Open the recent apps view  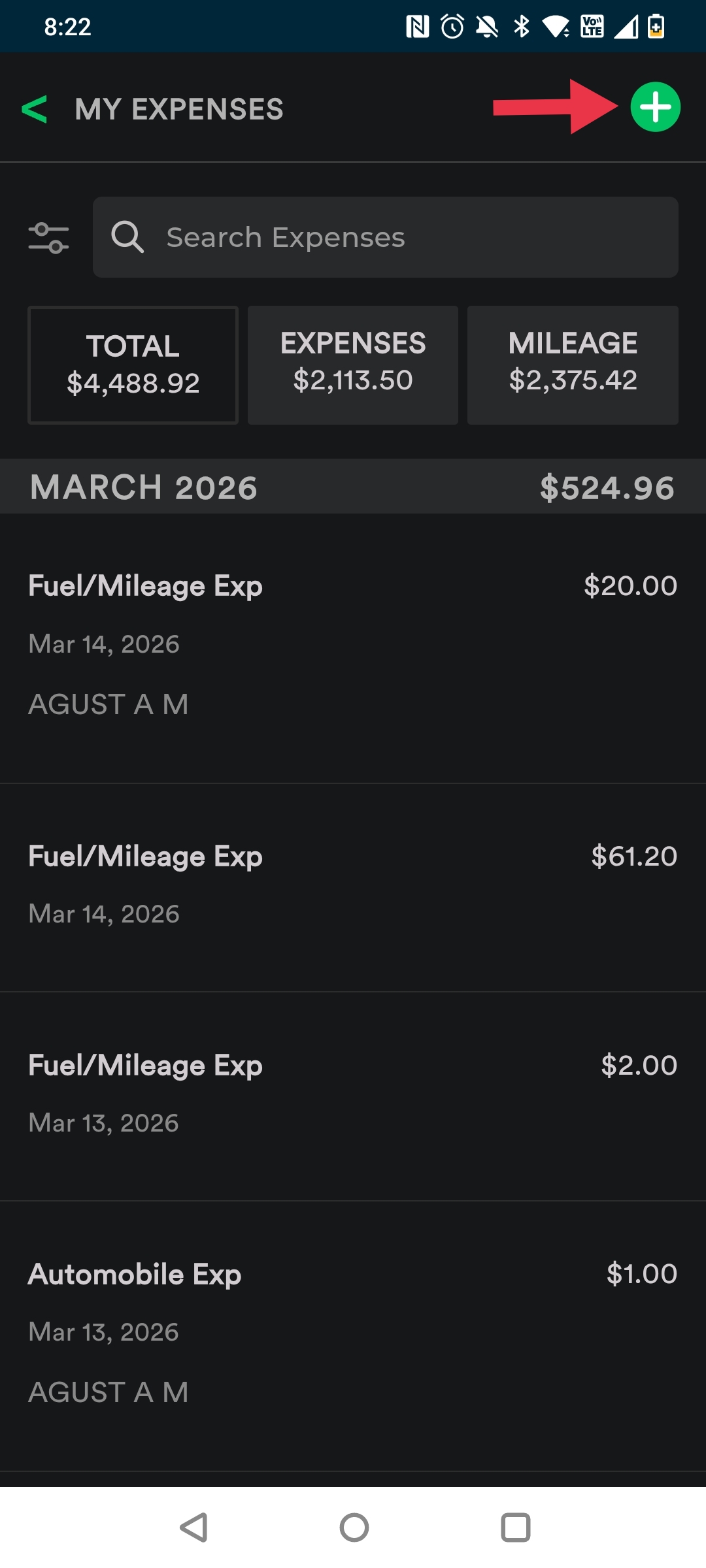(515, 1527)
